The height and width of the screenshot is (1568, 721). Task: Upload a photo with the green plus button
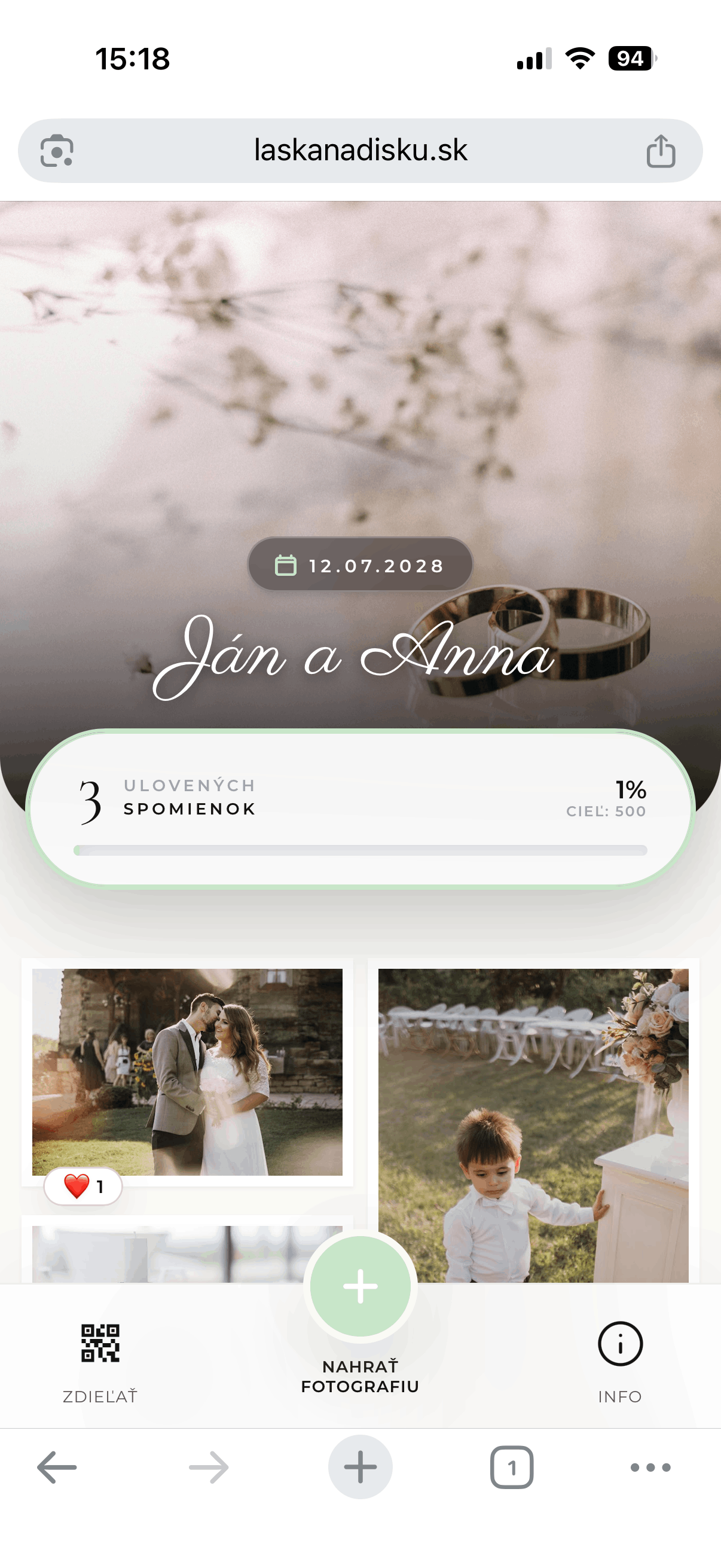(360, 1286)
